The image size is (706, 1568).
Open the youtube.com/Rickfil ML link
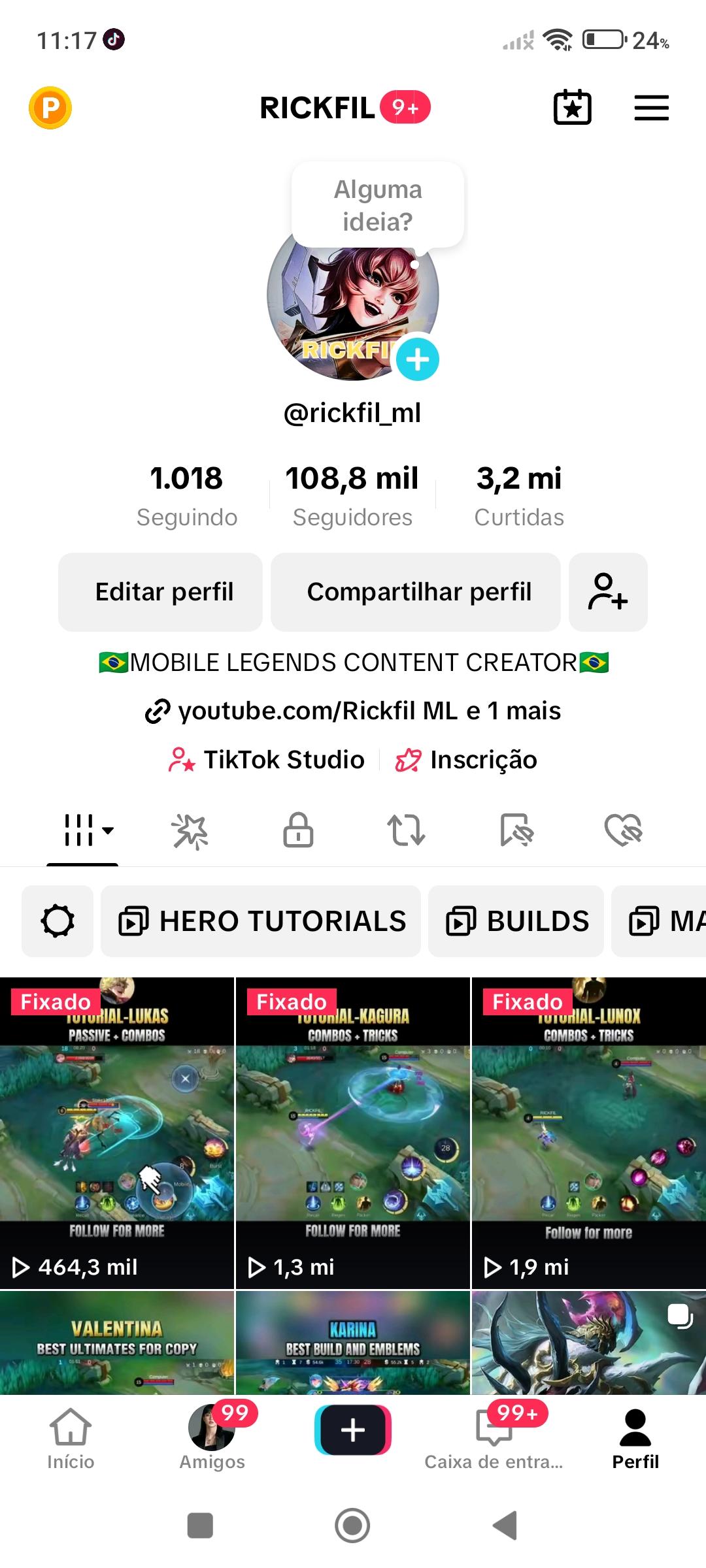click(353, 711)
